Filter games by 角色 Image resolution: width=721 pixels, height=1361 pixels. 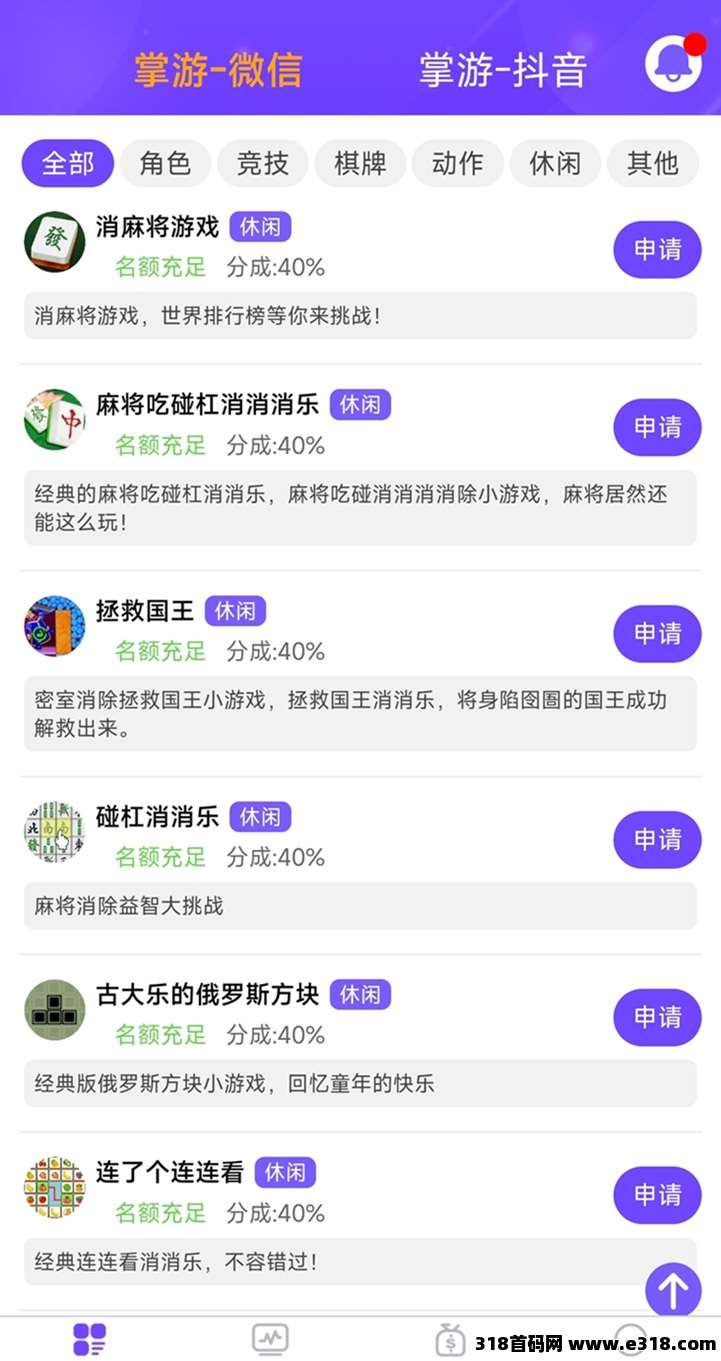[165, 163]
